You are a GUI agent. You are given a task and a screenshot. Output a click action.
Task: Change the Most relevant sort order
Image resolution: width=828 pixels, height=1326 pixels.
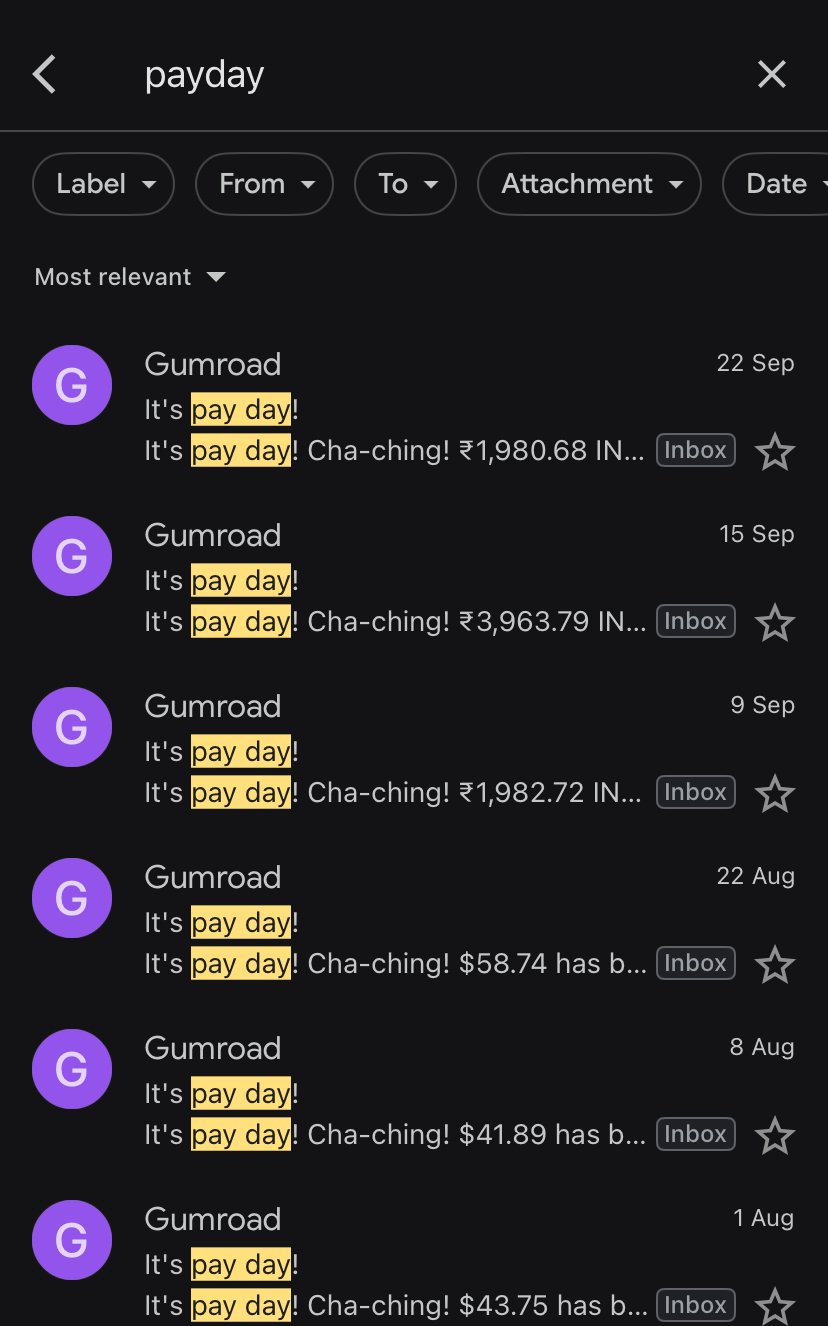coord(130,277)
